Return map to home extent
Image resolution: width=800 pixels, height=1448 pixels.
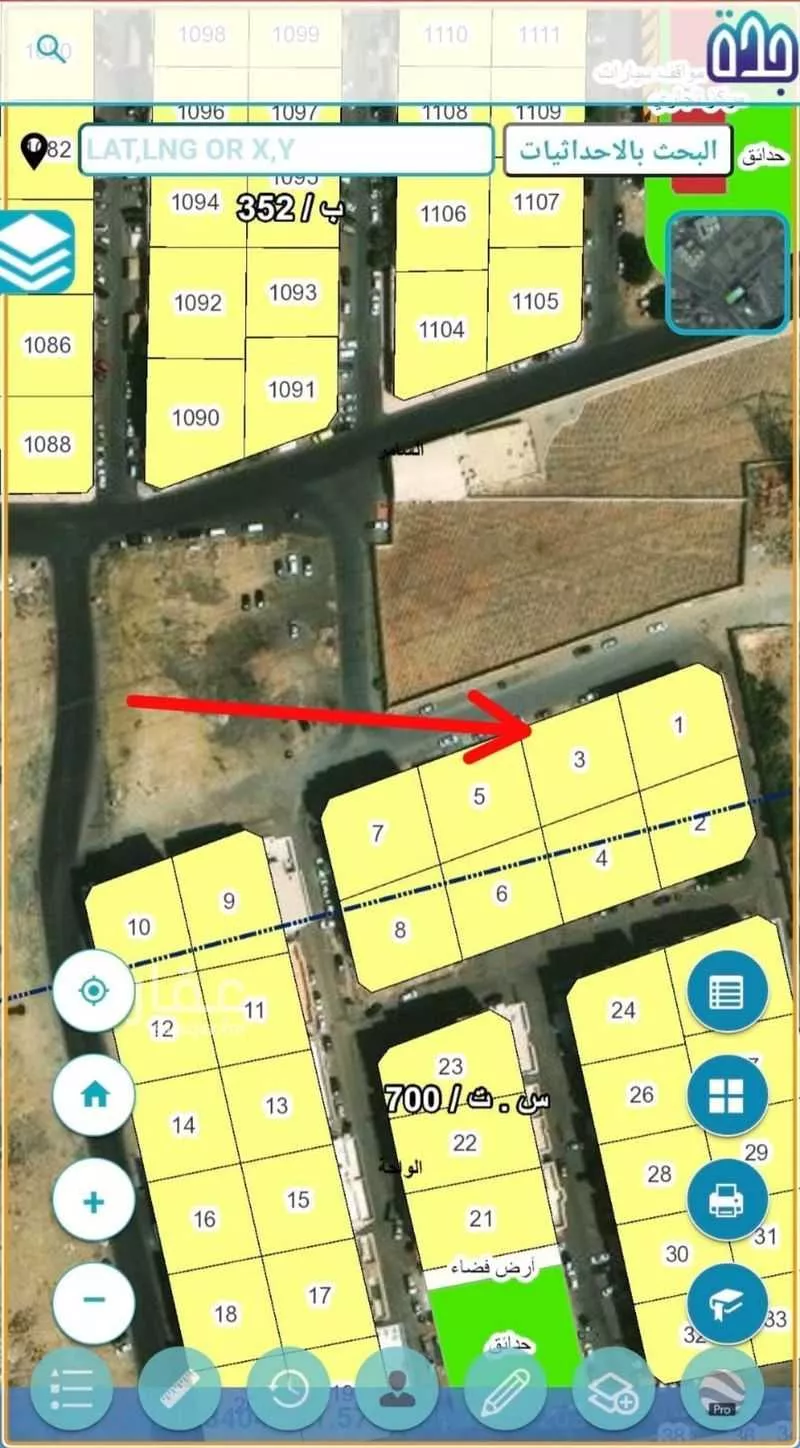click(94, 1095)
